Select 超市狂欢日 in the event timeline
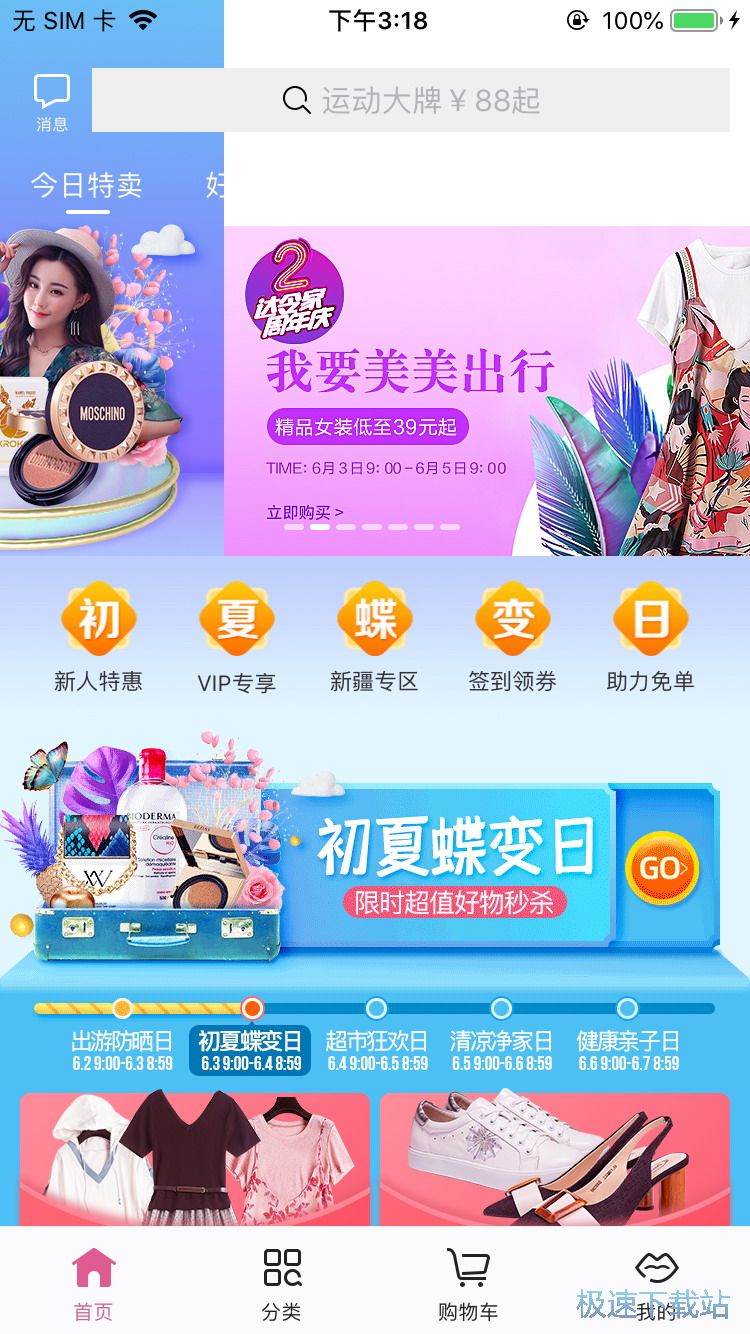The width and height of the screenshot is (750, 1334). (x=376, y=1049)
